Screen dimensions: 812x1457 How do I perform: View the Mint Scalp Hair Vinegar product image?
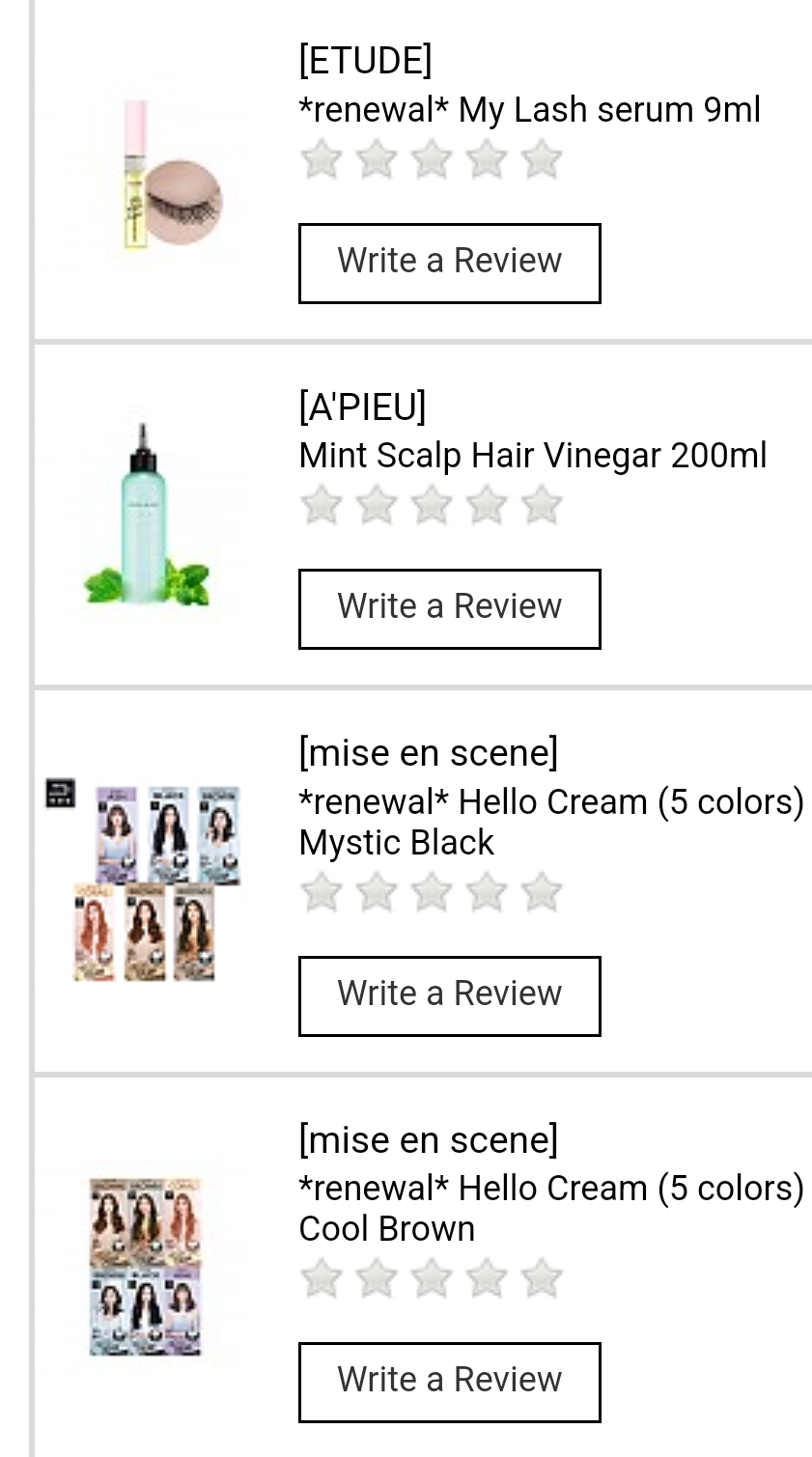click(x=145, y=517)
